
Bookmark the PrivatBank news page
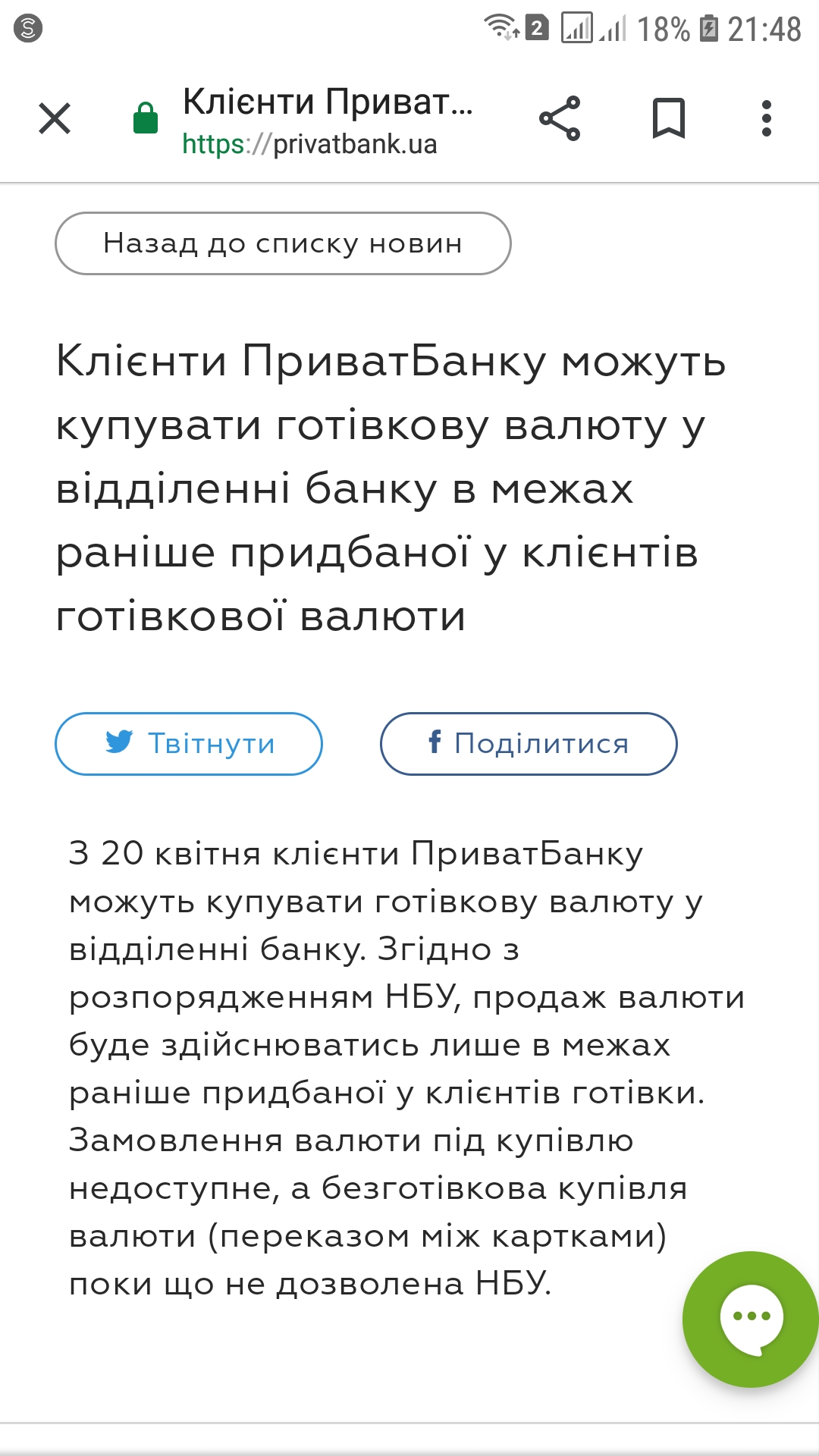point(668,119)
